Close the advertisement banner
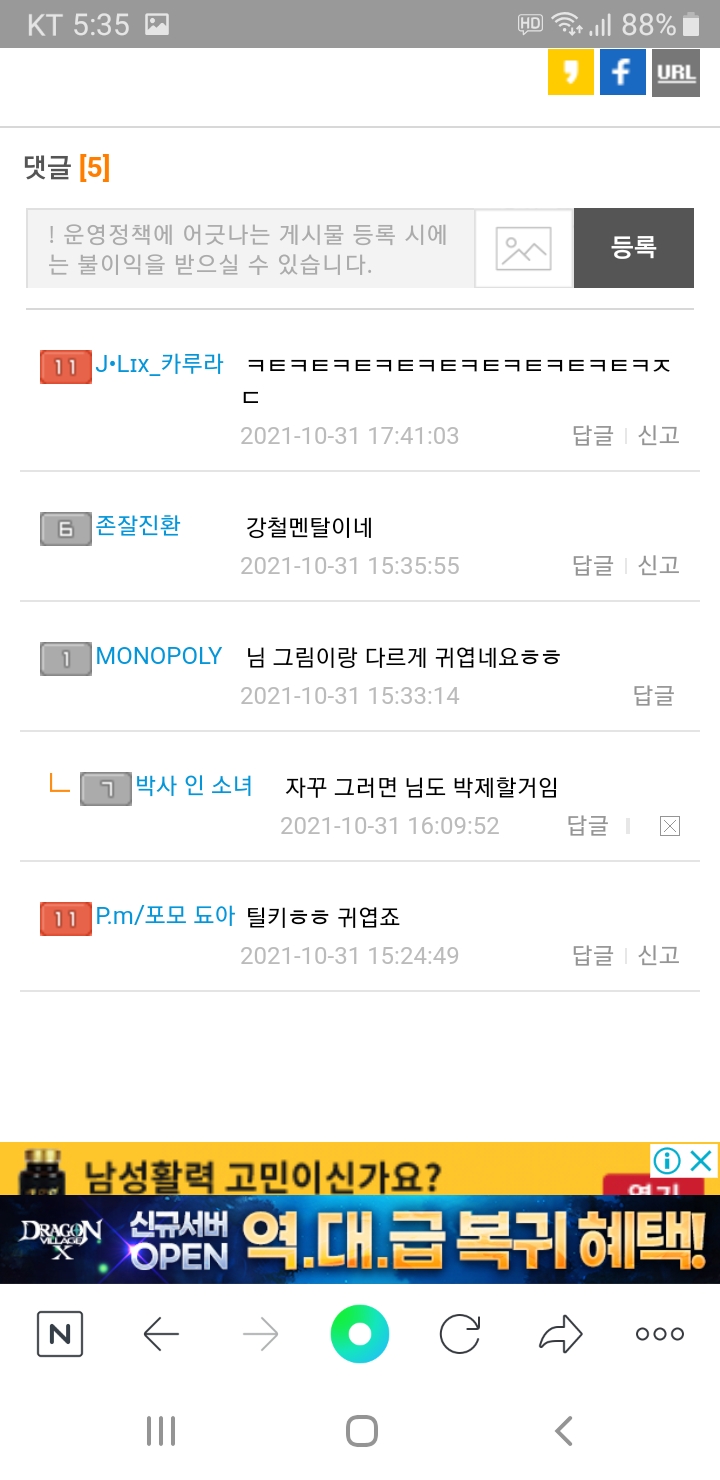720x1480 pixels. click(x=703, y=1160)
